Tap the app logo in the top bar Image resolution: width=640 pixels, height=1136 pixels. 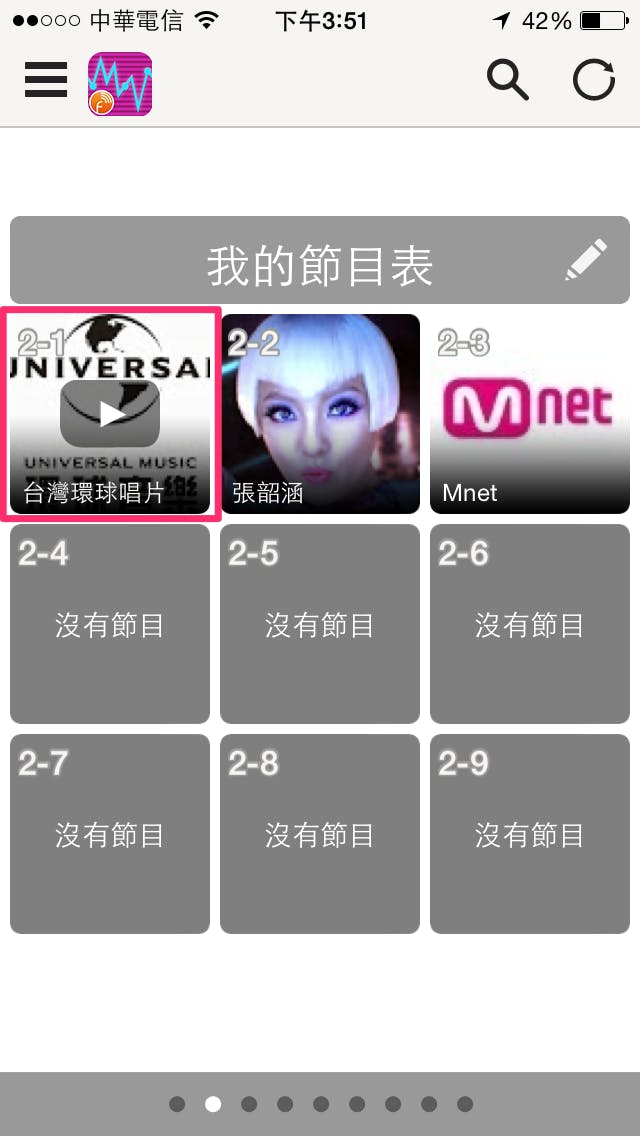point(120,84)
